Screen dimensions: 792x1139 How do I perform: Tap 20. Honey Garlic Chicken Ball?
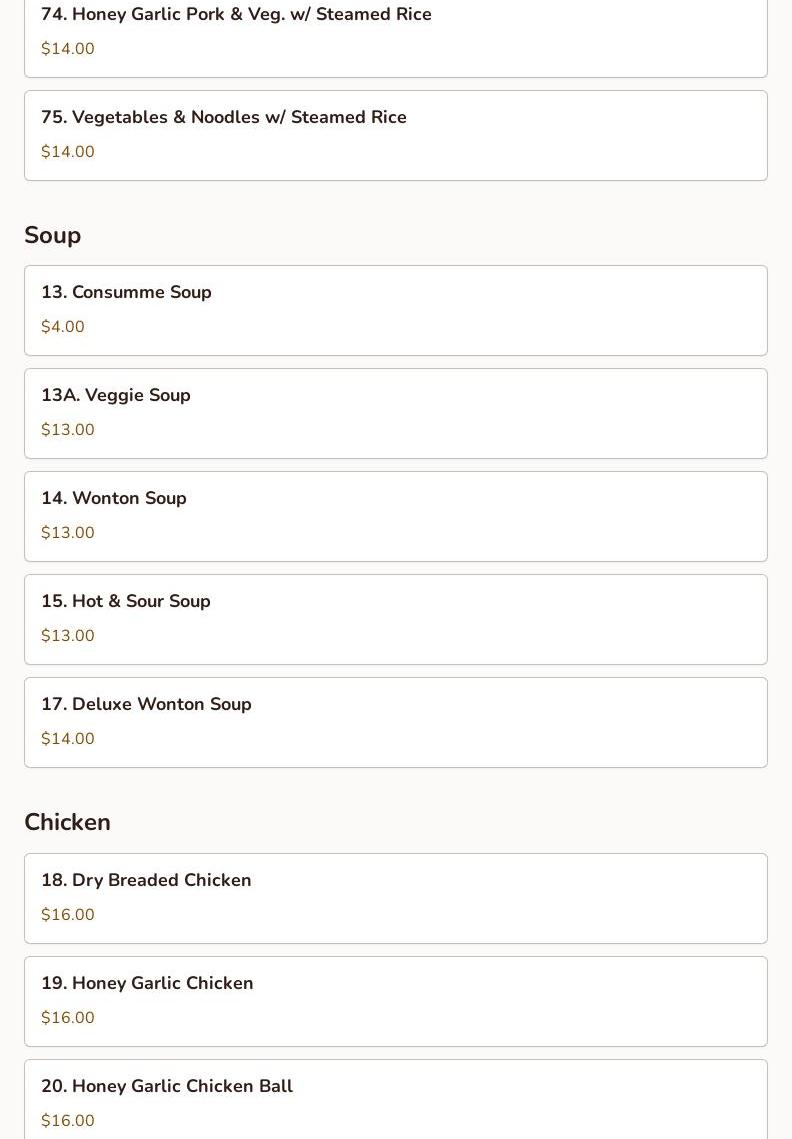[x=395, y=1100]
